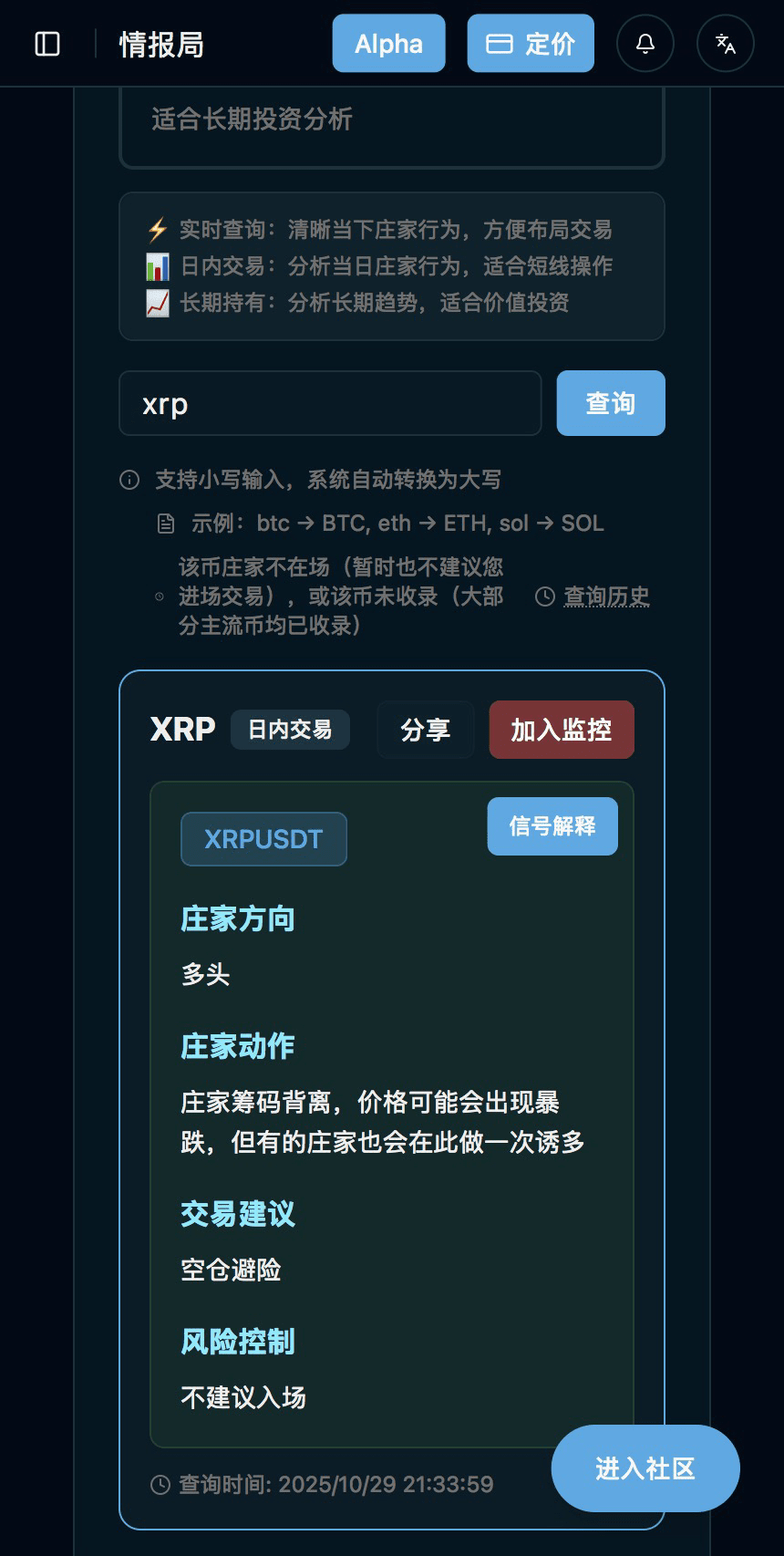Image resolution: width=784 pixels, height=1556 pixels.
Task: Open 查询历史 query history
Action: (605, 596)
